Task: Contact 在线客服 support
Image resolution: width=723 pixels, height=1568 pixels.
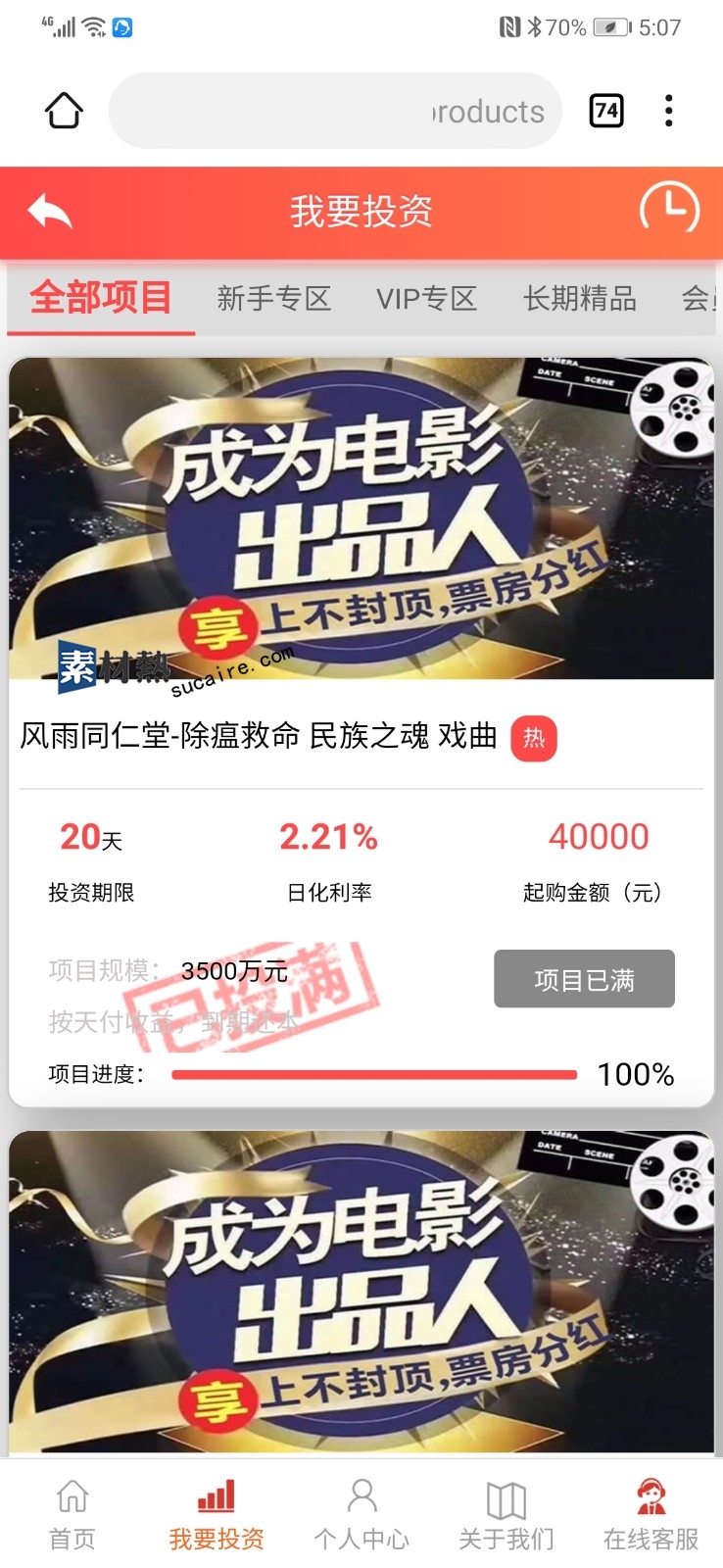Action: click(651, 1515)
